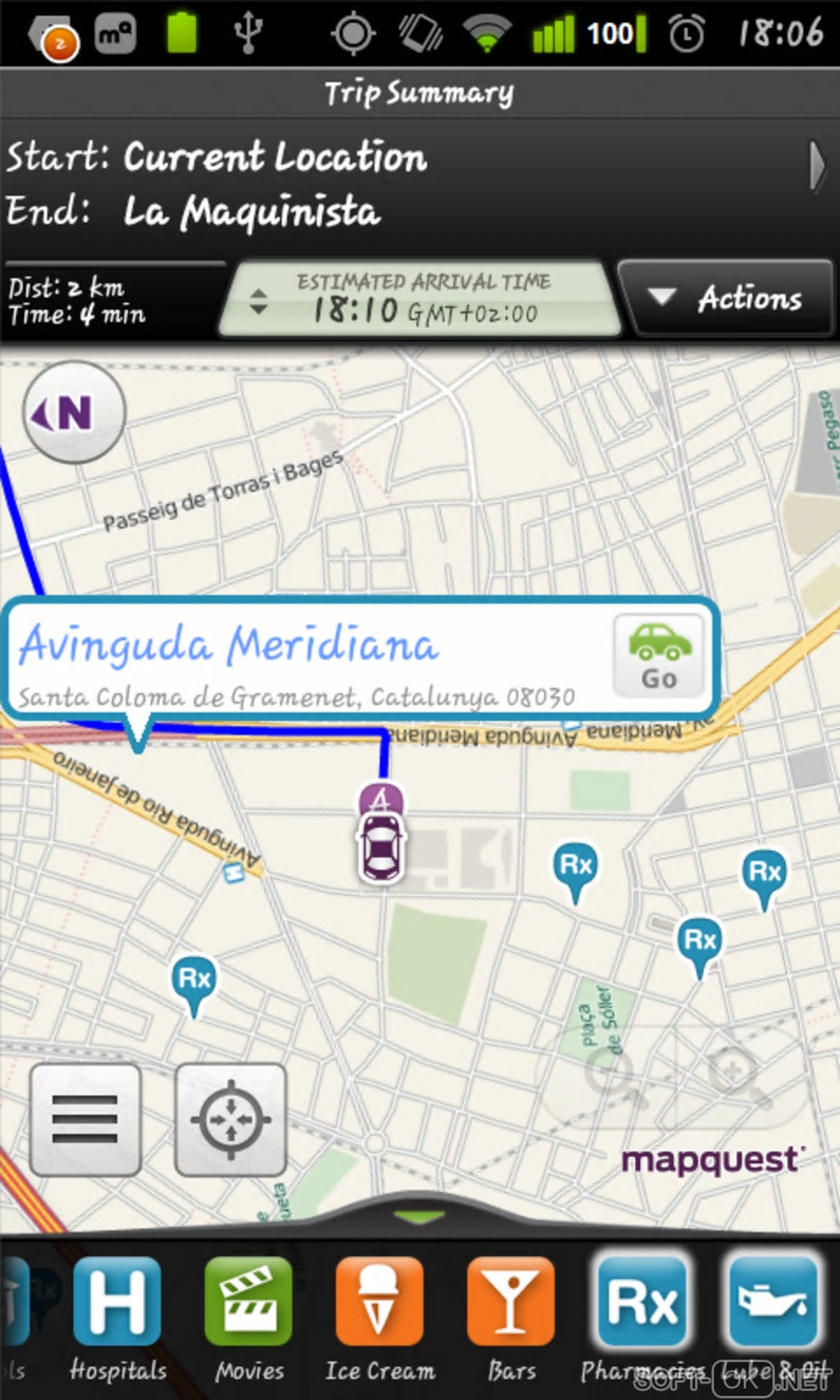Tap the Go car button
The height and width of the screenshot is (1400, 840).
pos(658,656)
